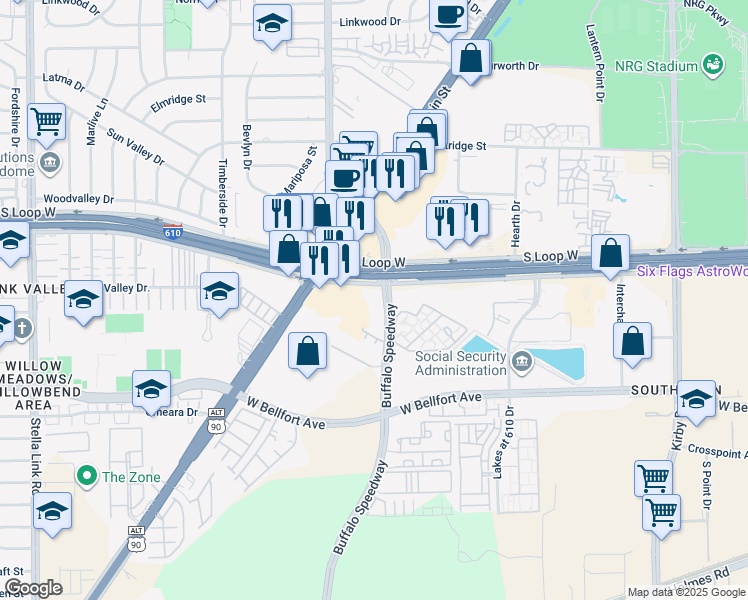
Task: Tap the shopping bag pin west of Buffalo Speedway
Action: 308,353
